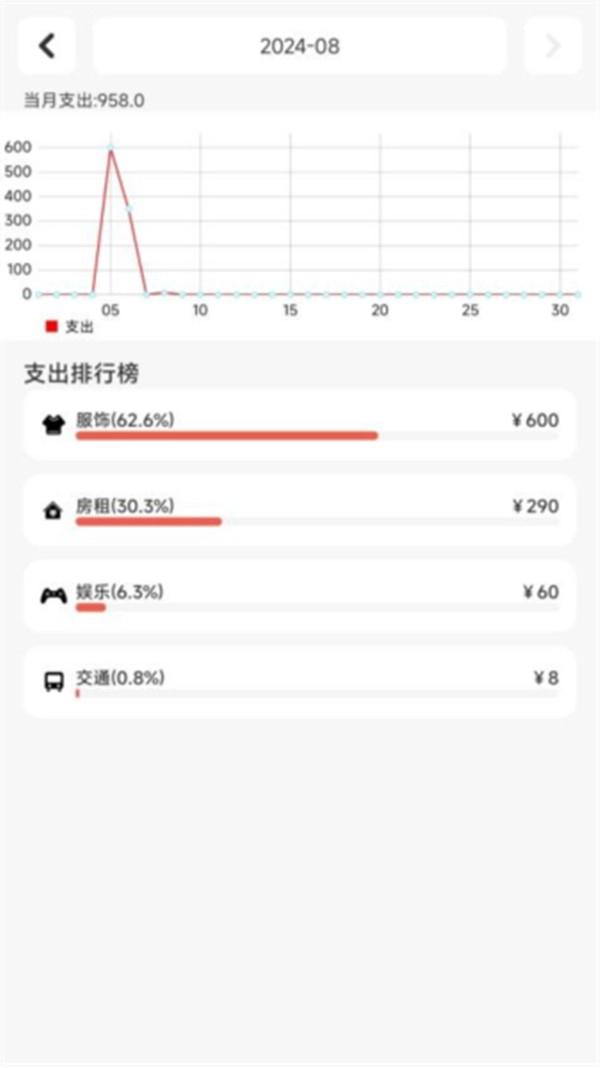Select the 交通 expense row
The height and width of the screenshot is (1068, 600).
click(300, 682)
